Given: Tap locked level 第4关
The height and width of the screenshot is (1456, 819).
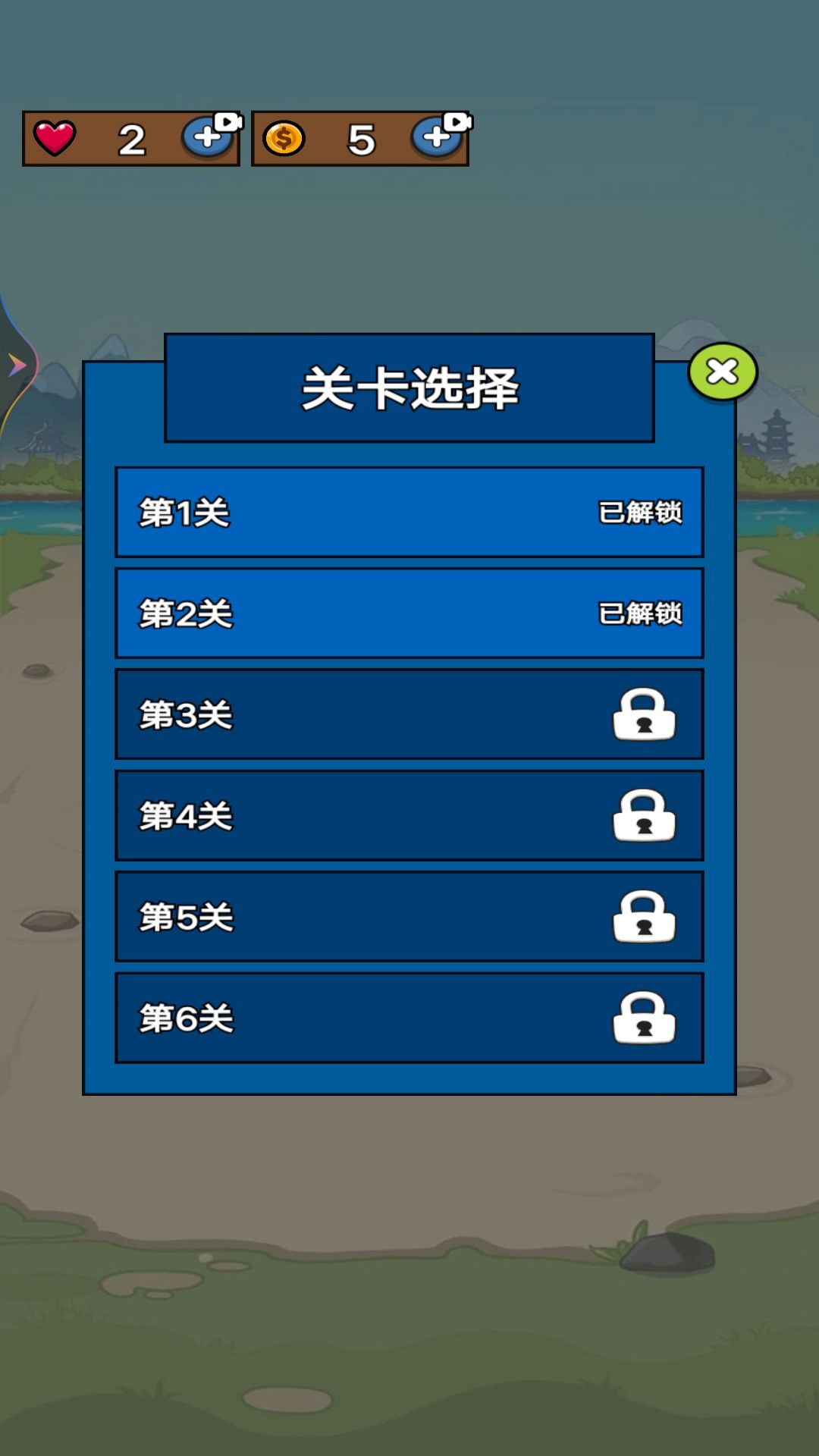Looking at the screenshot, I should 409,815.
